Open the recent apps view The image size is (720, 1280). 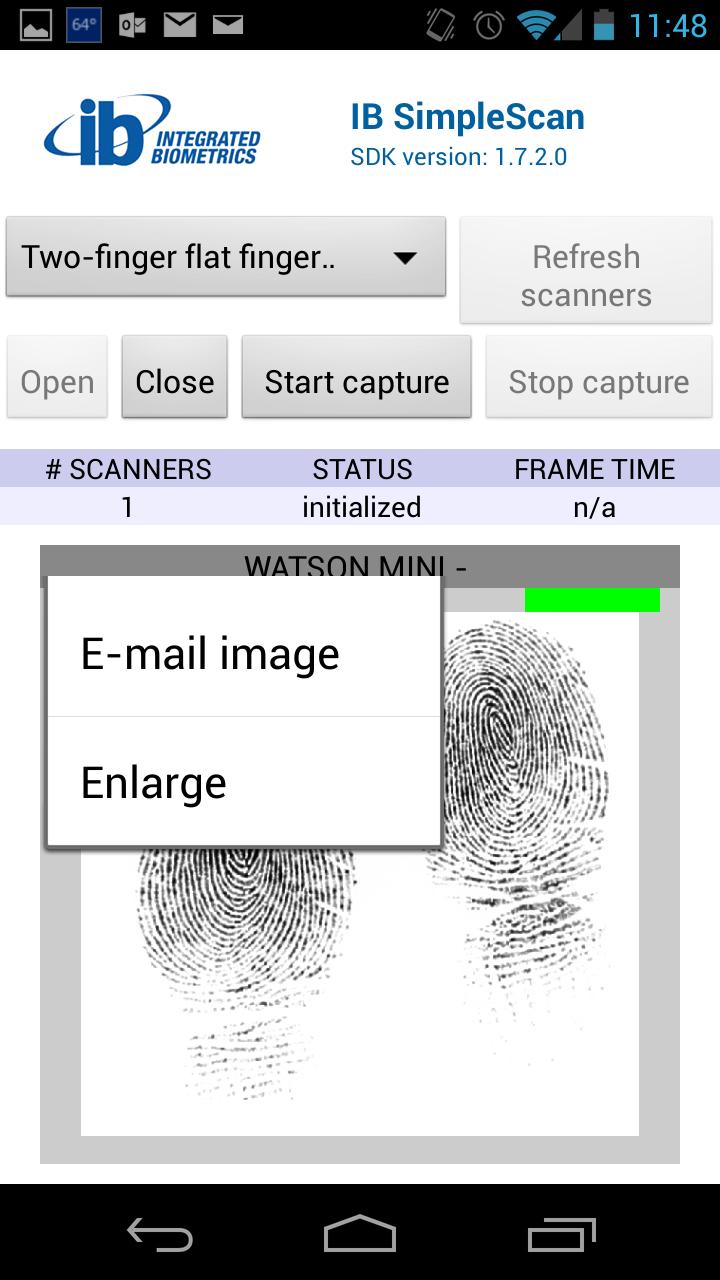point(561,1233)
